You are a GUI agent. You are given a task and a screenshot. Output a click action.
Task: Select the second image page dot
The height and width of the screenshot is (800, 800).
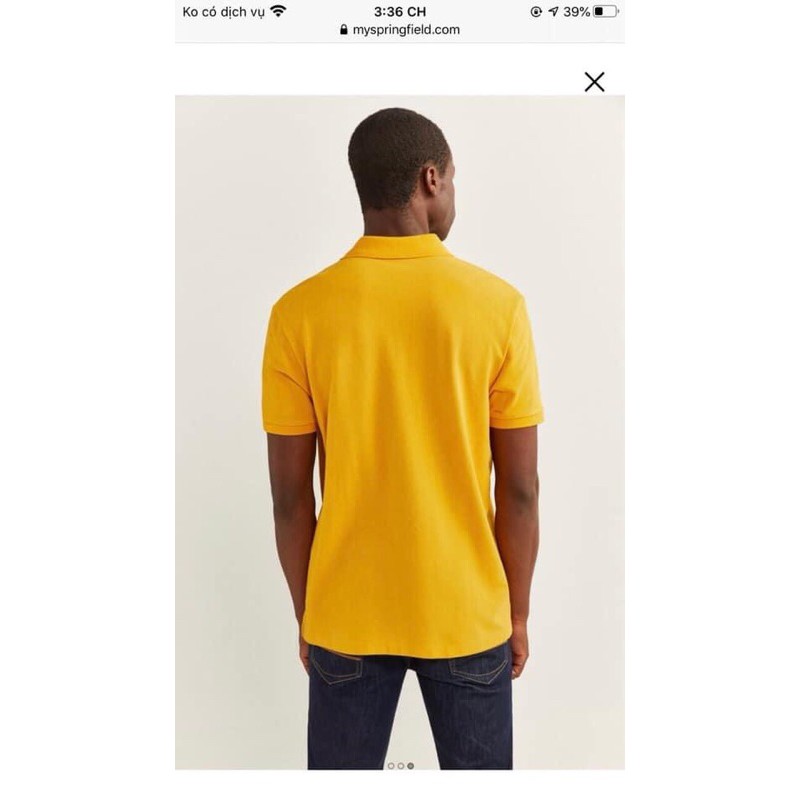pos(400,766)
